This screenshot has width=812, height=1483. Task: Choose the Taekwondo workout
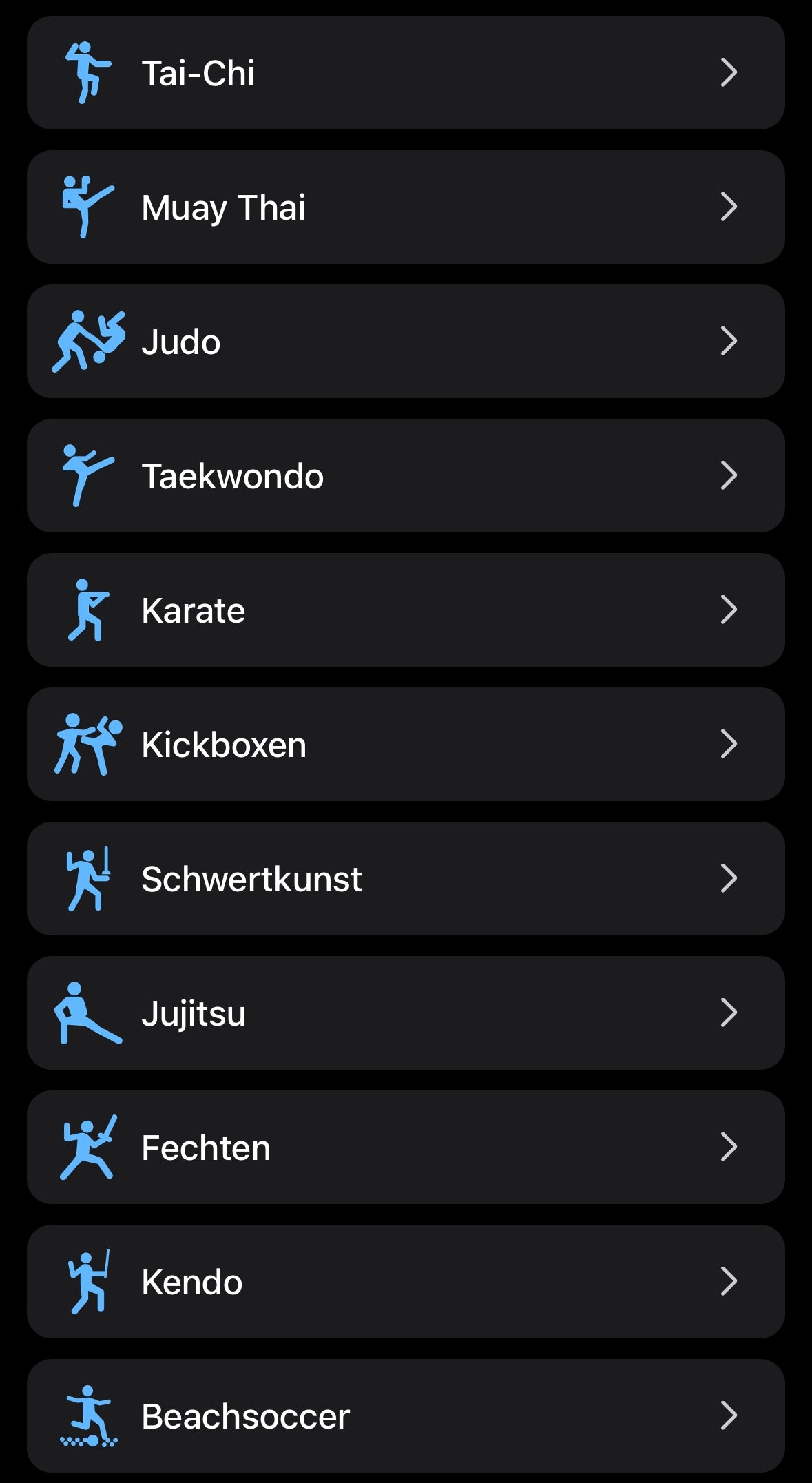(x=406, y=475)
